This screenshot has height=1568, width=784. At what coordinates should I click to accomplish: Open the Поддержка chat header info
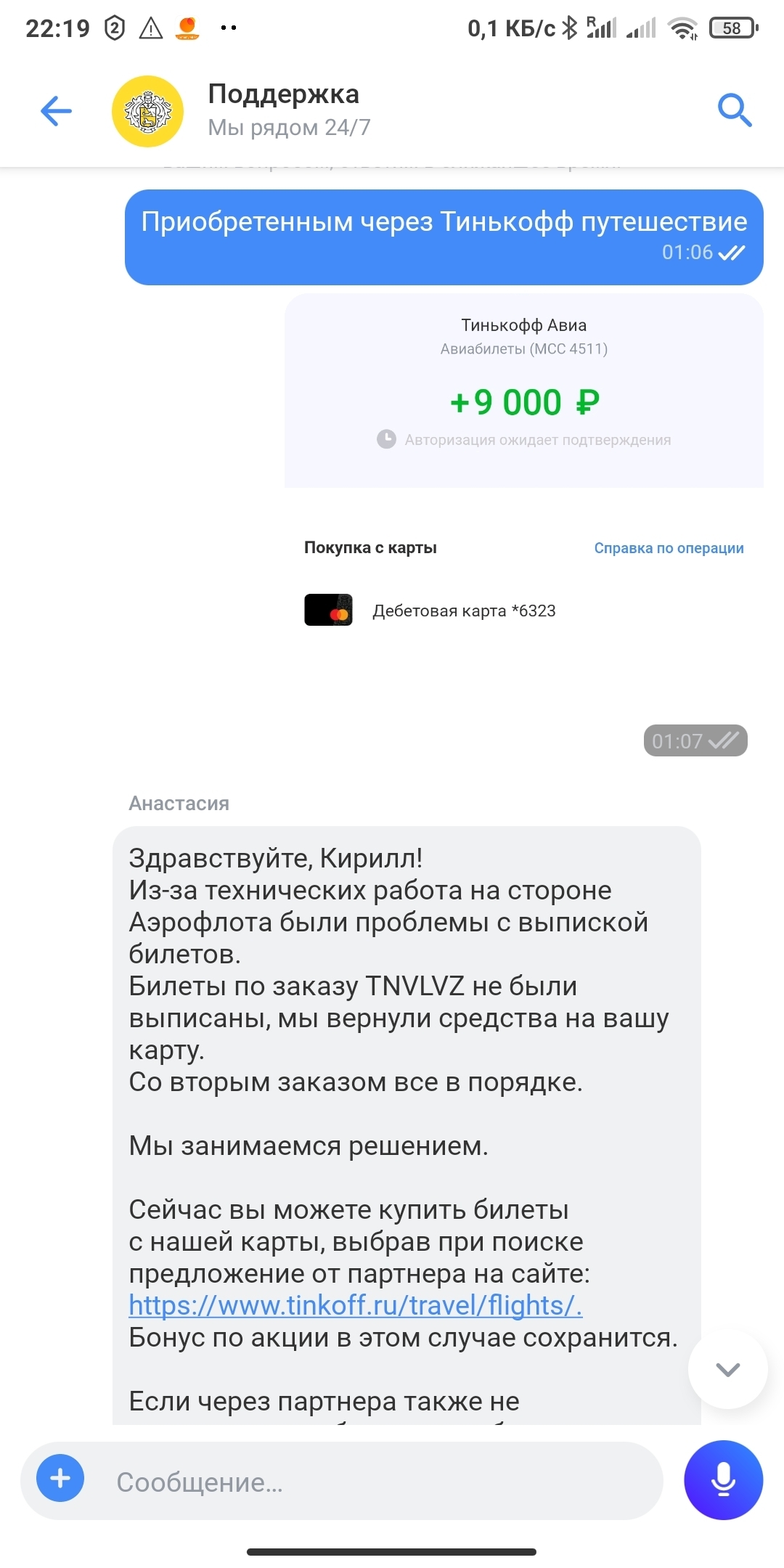coord(283,110)
